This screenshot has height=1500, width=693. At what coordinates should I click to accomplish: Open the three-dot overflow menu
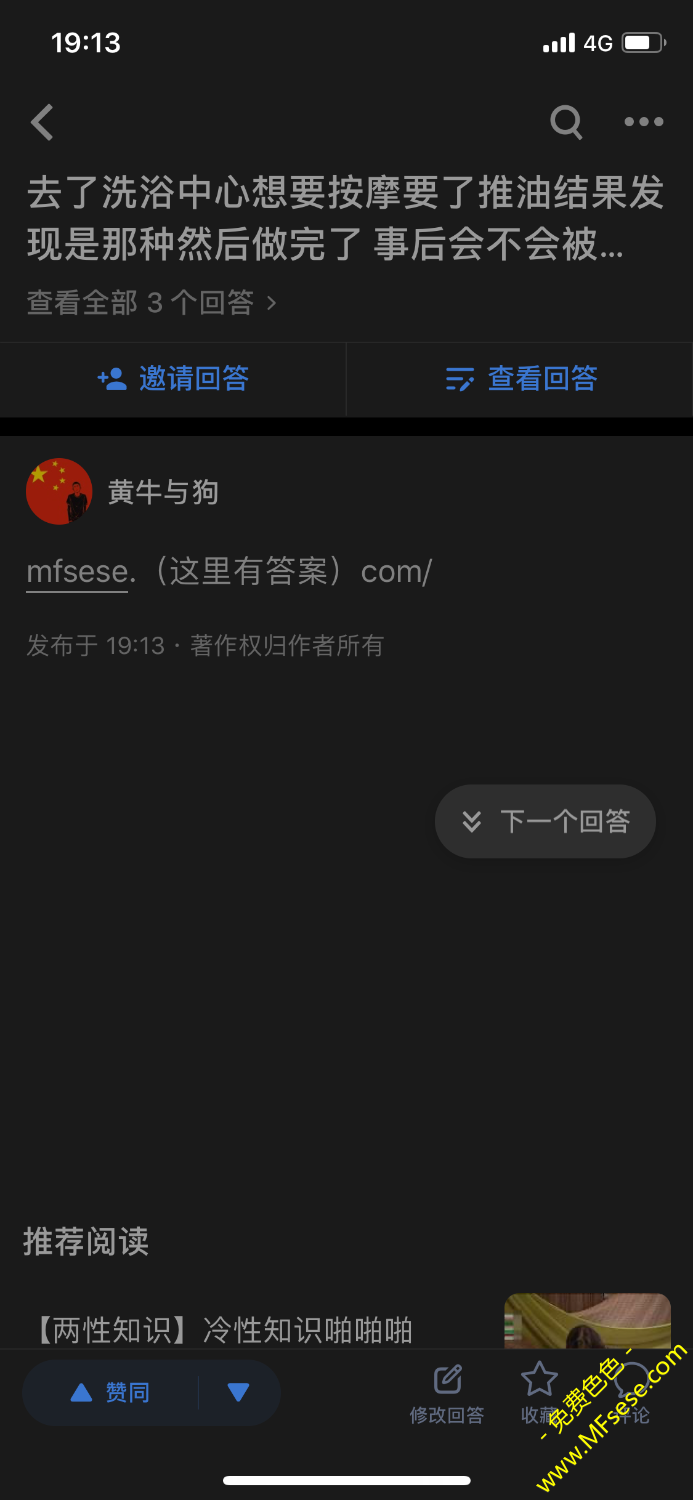(643, 122)
